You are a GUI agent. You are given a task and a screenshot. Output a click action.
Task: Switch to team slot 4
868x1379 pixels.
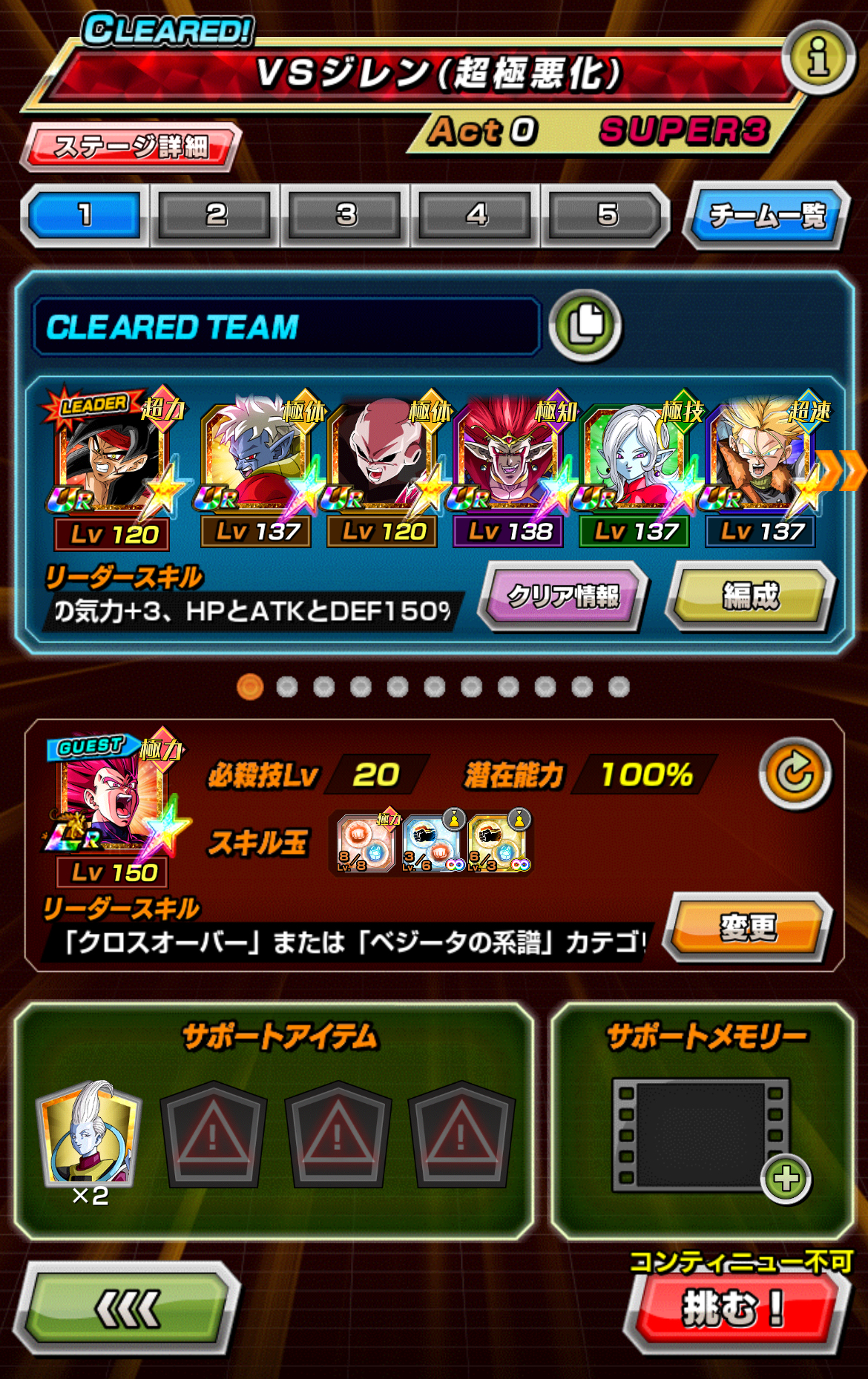coord(476,215)
